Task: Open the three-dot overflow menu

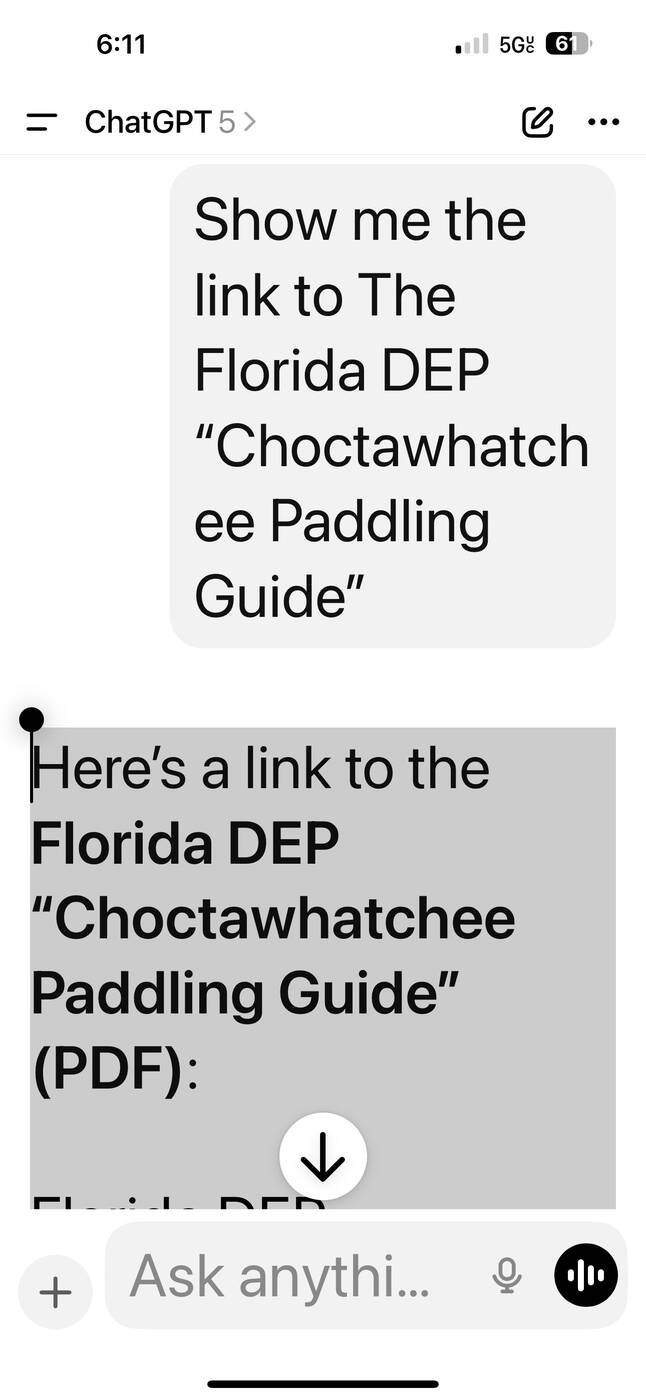Action: [x=604, y=122]
